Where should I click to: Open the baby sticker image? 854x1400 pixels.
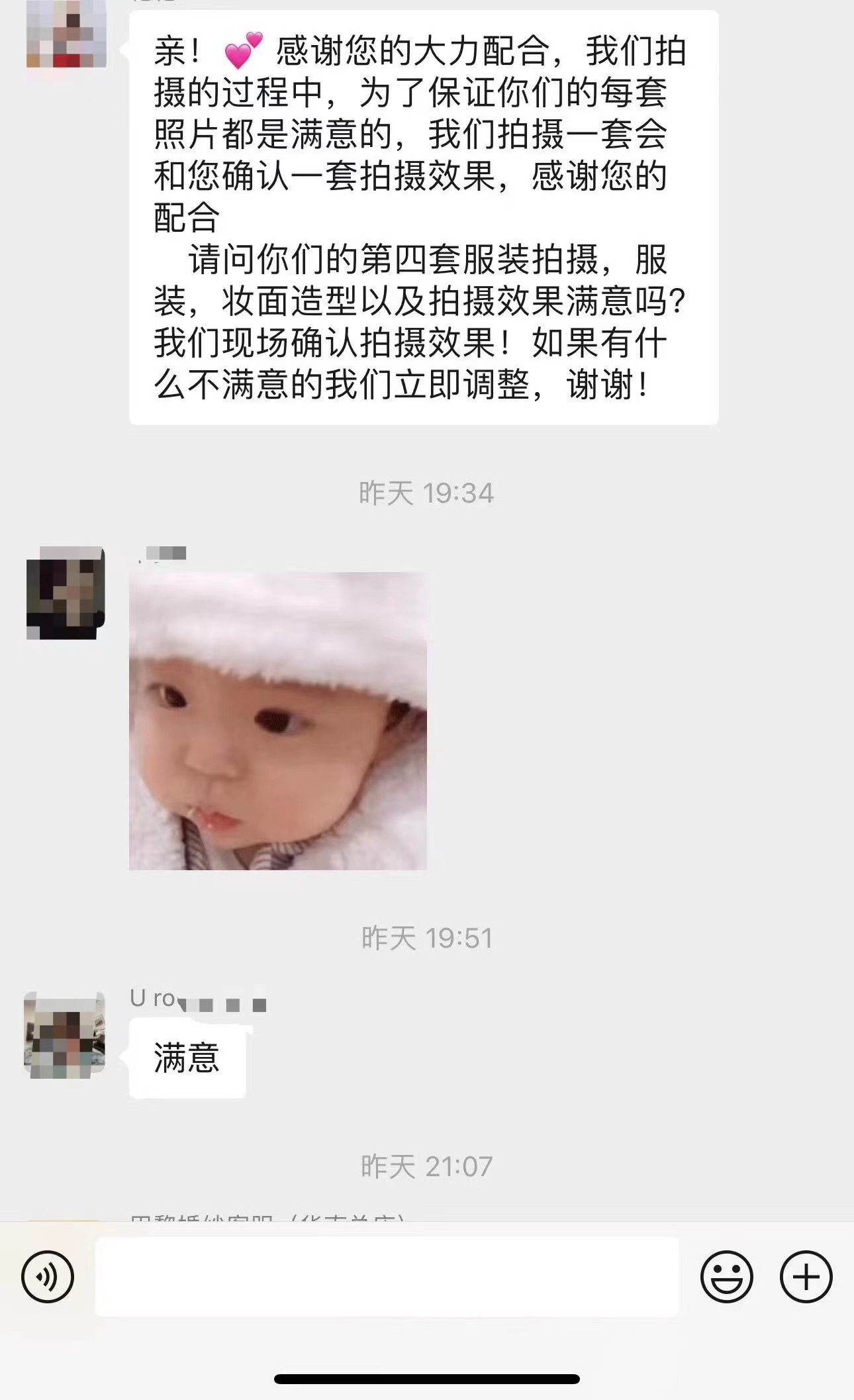click(x=278, y=721)
